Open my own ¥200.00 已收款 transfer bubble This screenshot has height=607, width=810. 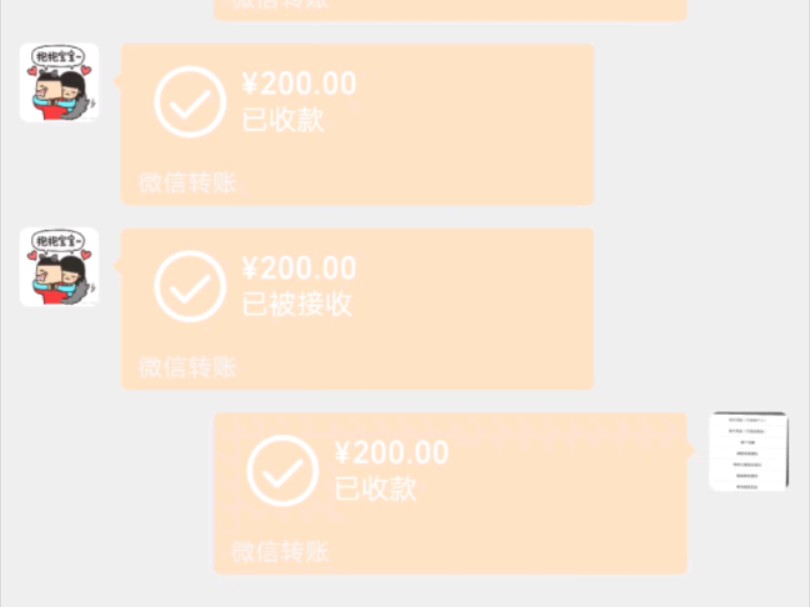(x=450, y=493)
